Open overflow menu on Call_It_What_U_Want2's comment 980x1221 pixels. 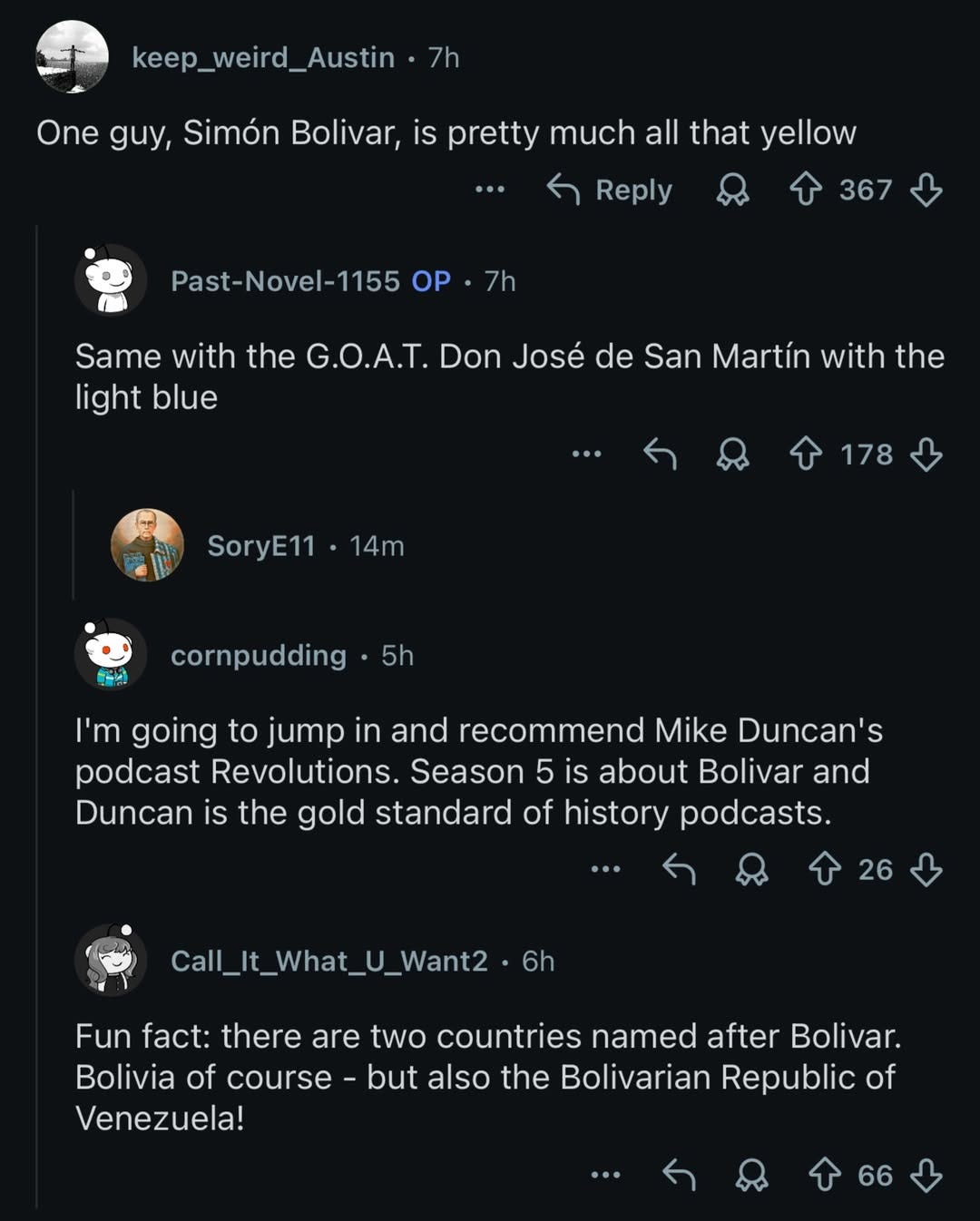[x=605, y=1175]
